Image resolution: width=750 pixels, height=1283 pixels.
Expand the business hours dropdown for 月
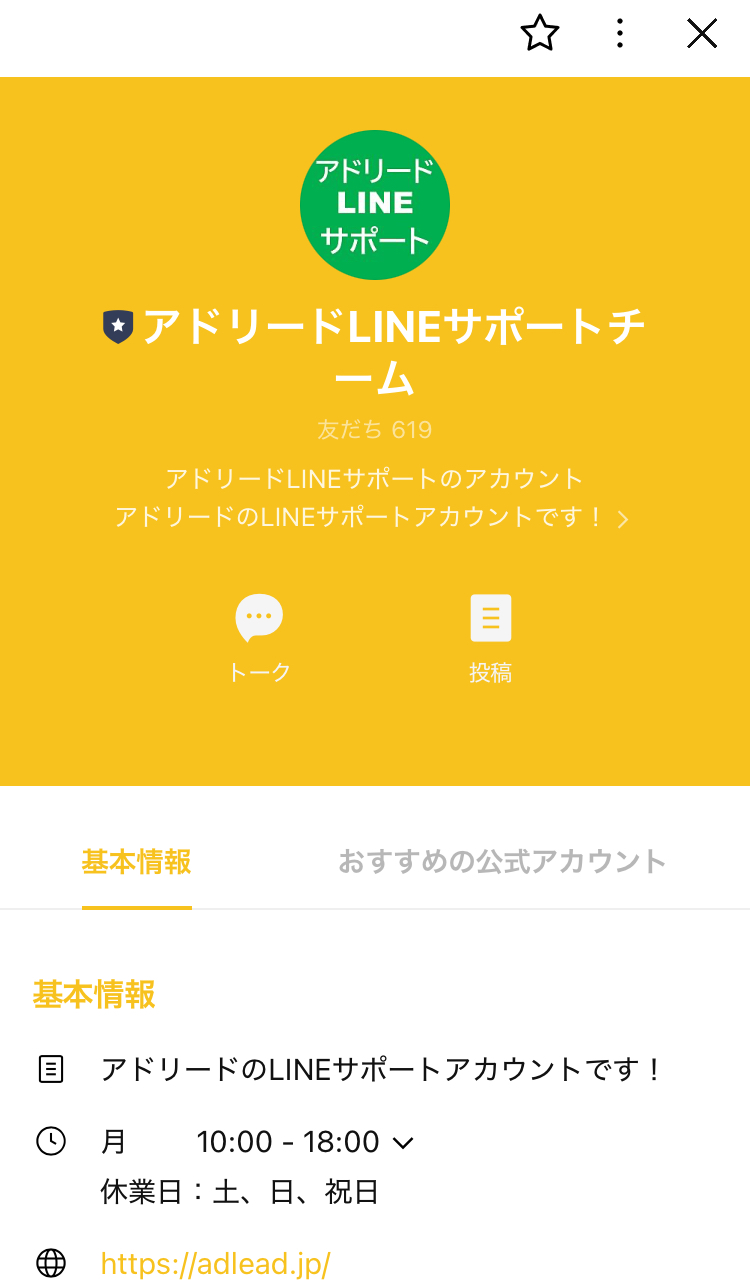coord(403,1143)
